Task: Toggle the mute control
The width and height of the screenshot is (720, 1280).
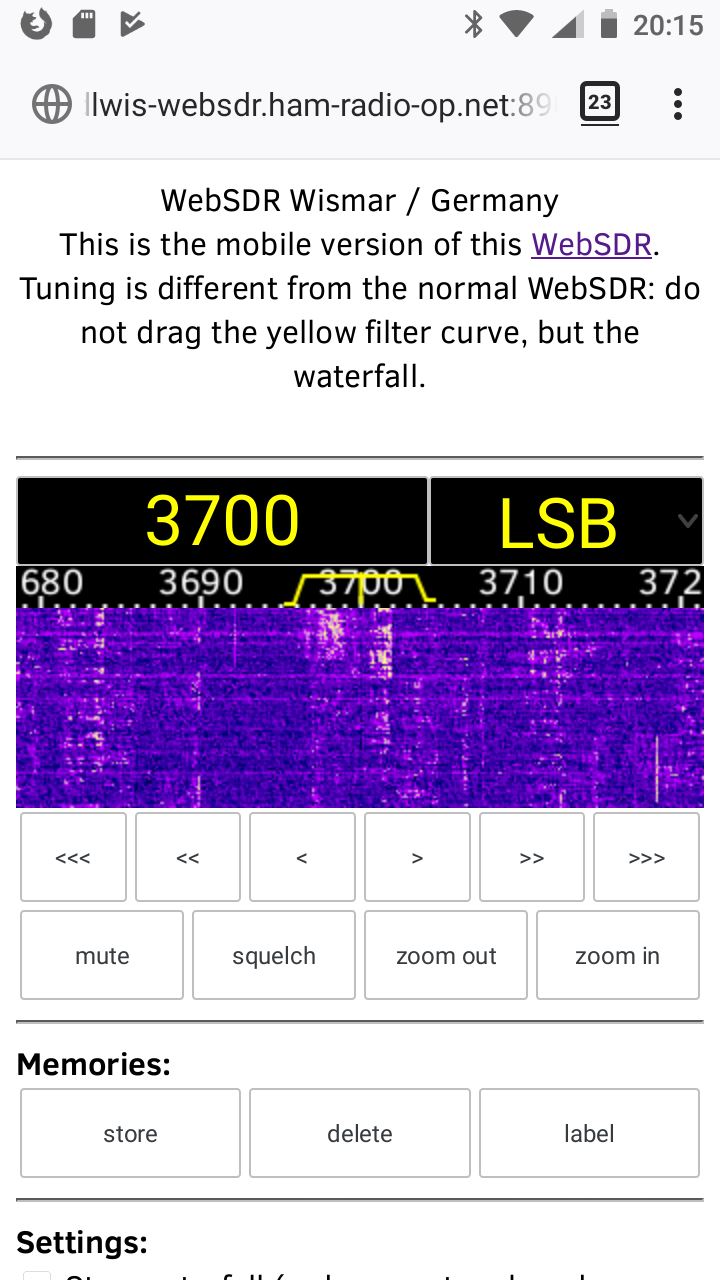Action: click(101, 955)
